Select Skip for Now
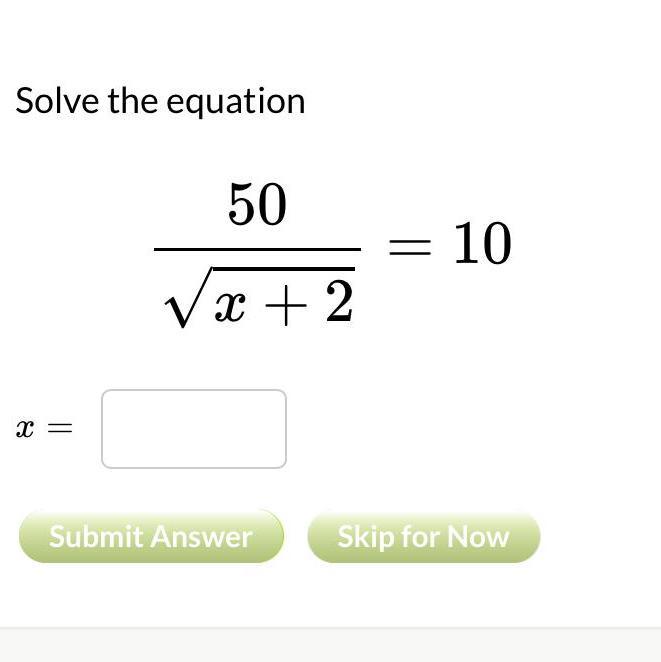This screenshot has height=662, width=661. pyautogui.click(x=423, y=537)
